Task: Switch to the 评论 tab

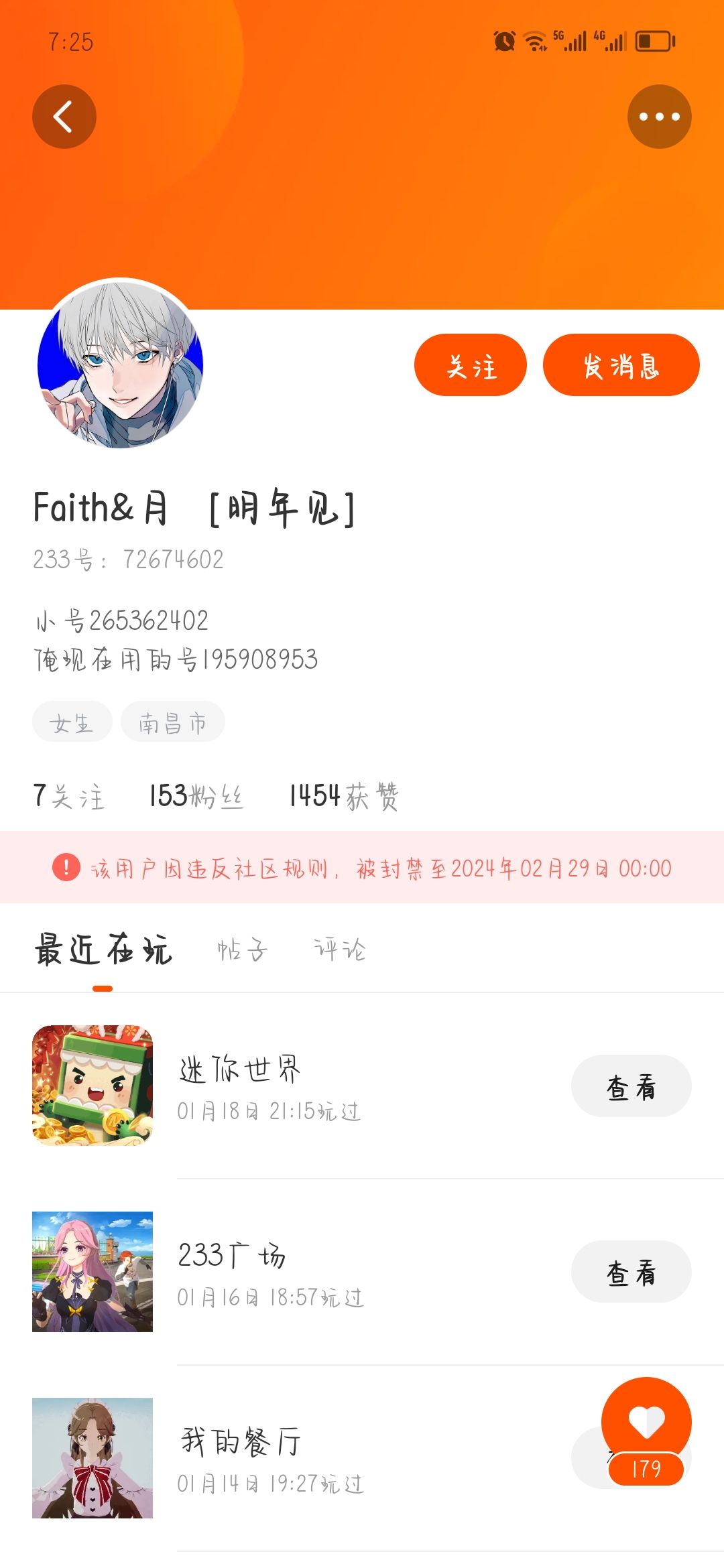Action: point(340,950)
